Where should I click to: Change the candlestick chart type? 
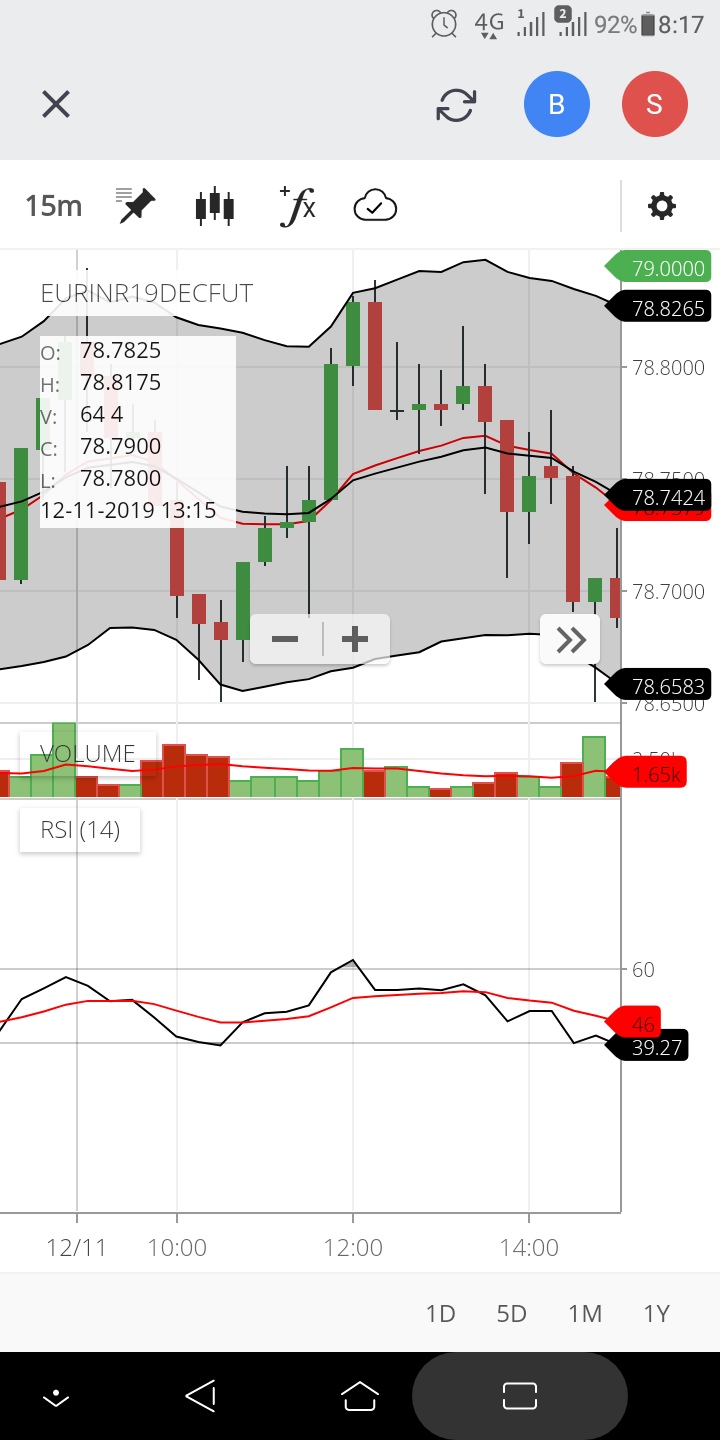pyautogui.click(x=214, y=206)
